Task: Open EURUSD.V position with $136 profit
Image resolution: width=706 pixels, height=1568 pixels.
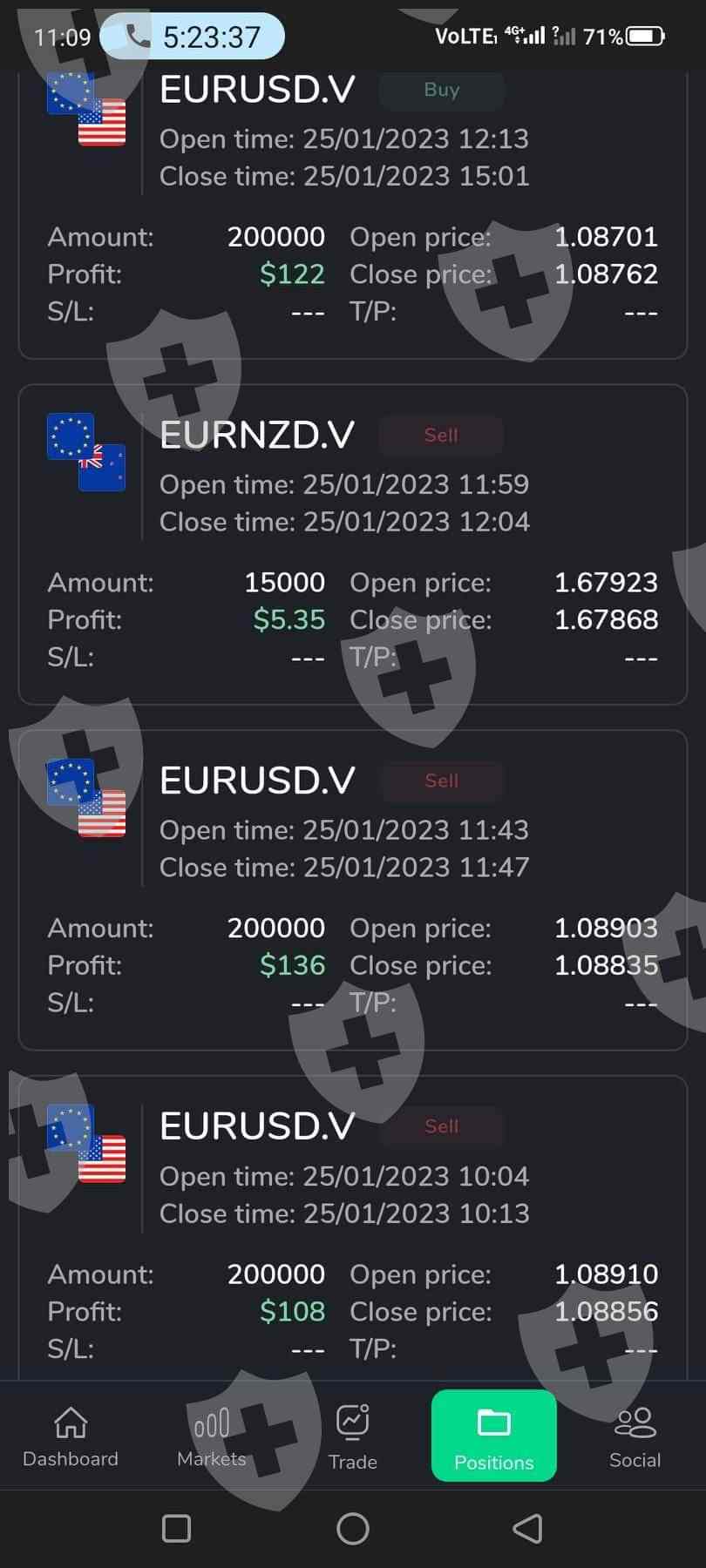Action: [x=352, y=889]
